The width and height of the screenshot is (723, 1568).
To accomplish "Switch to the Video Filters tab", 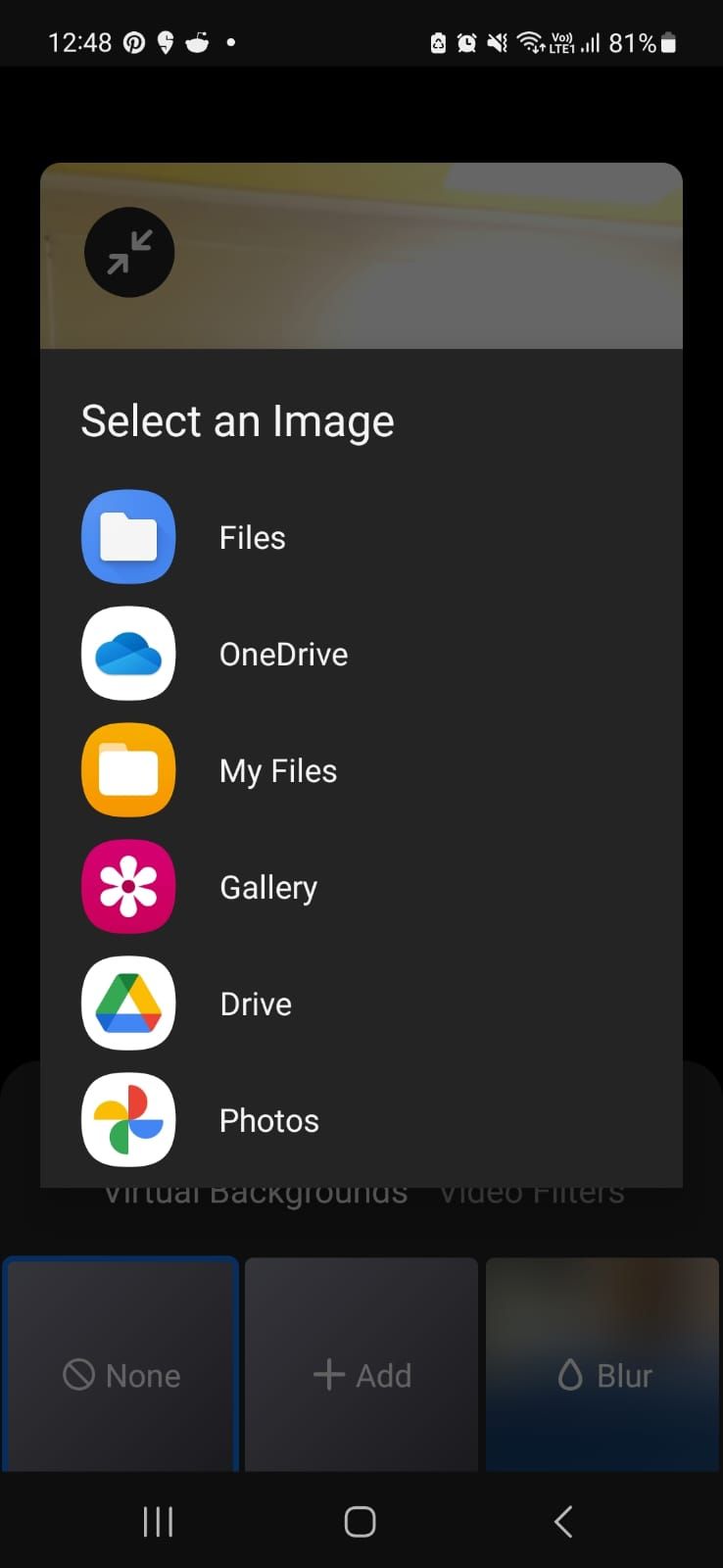I will coord(530,1191).
